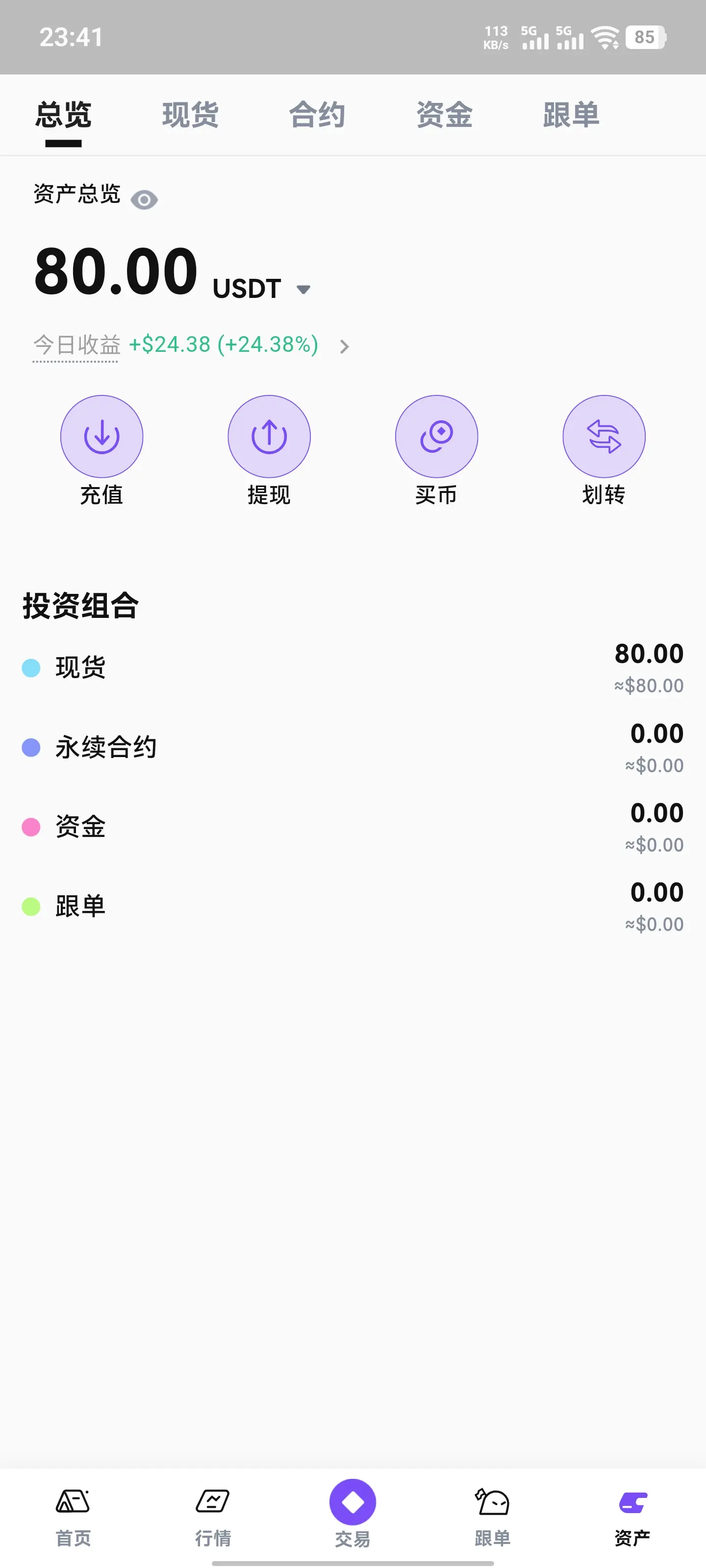Image resolution: width=706 pixels, height=1568 pixels.
Task: Switch to the 资金 top tab
Action: (444, 115)
